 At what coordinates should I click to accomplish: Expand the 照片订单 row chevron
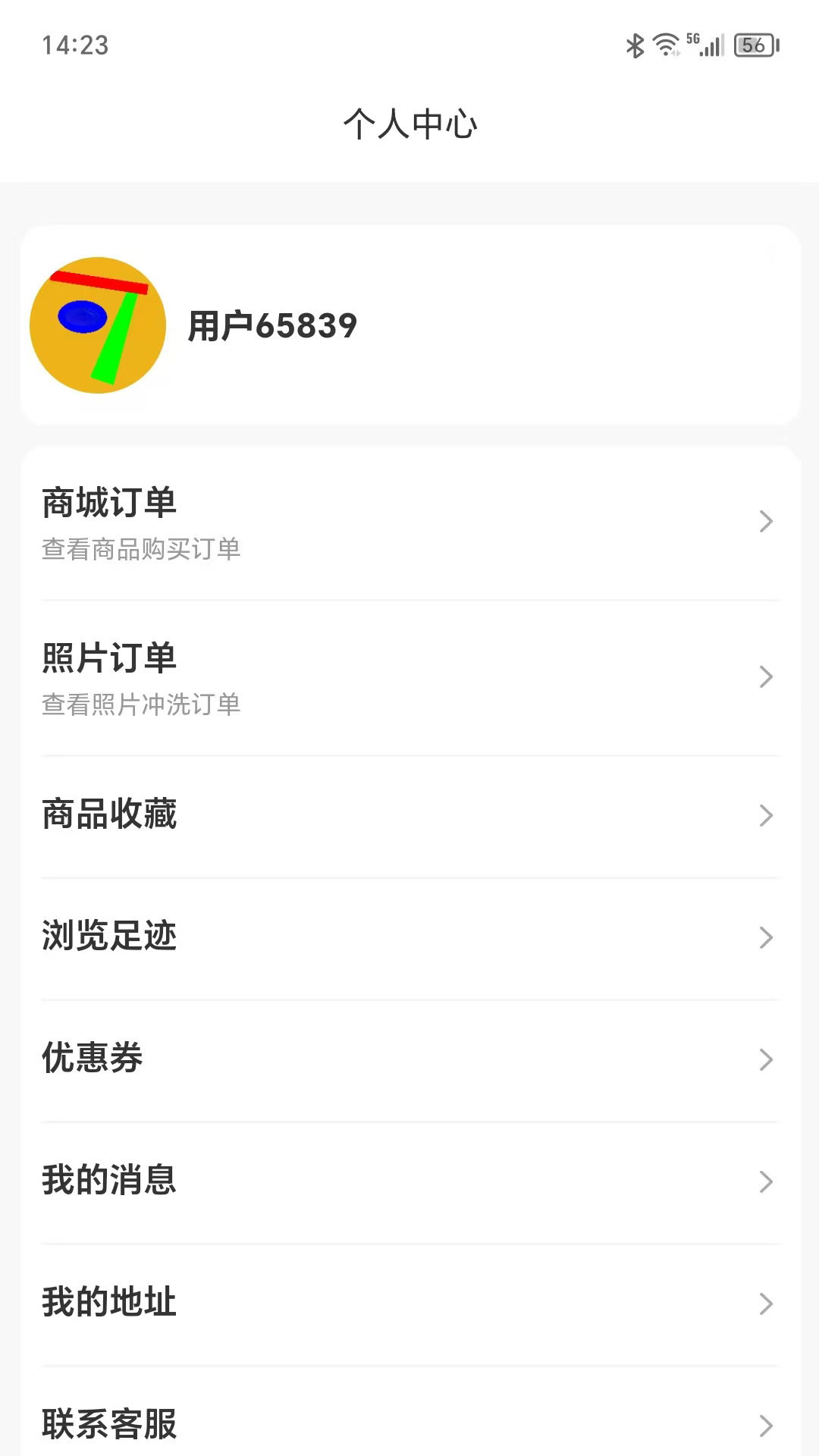[x=764, y=678]
